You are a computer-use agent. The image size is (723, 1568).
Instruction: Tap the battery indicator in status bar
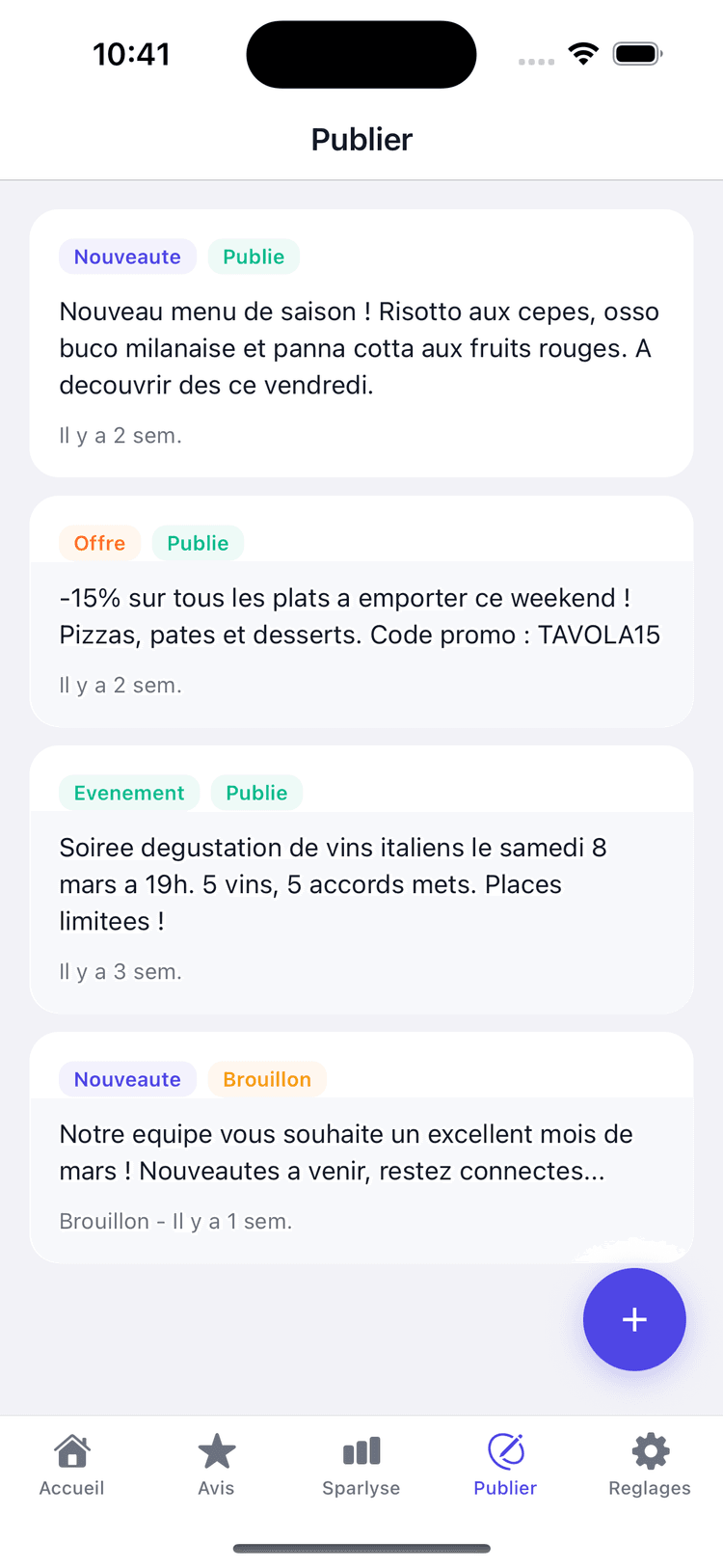click(x=636, y=54)
